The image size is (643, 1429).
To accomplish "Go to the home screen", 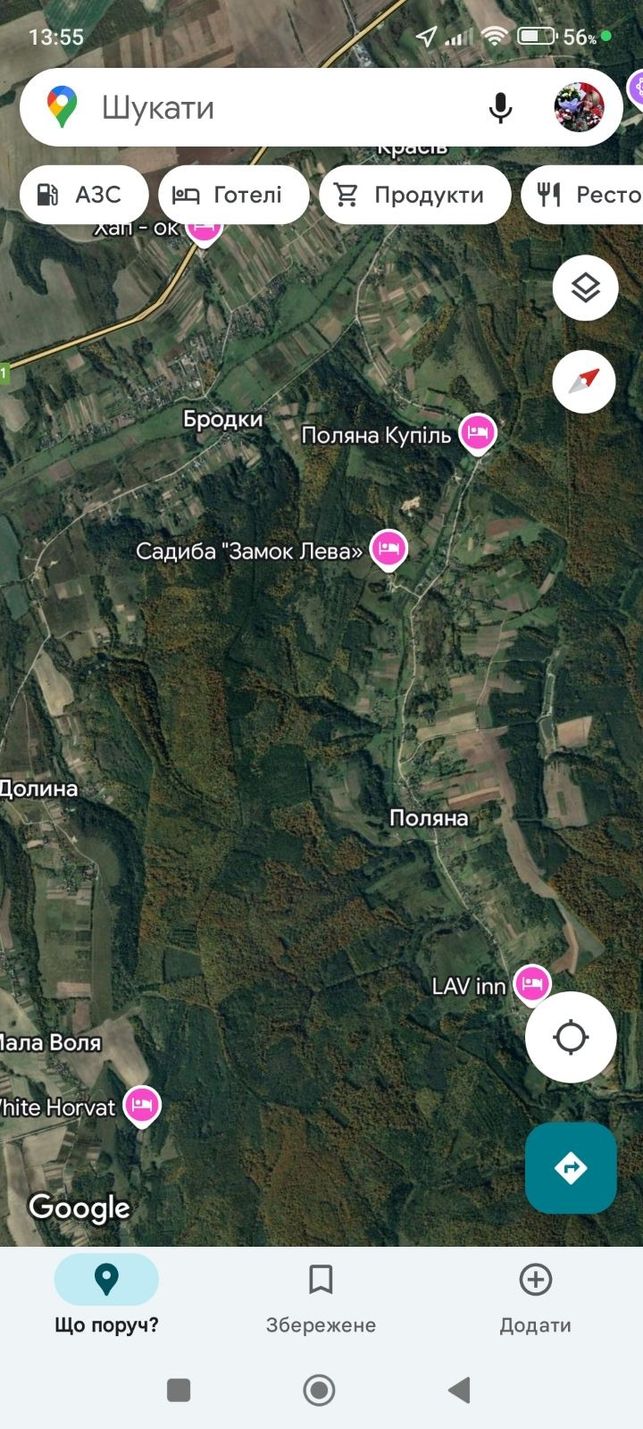I will 319,1389.
